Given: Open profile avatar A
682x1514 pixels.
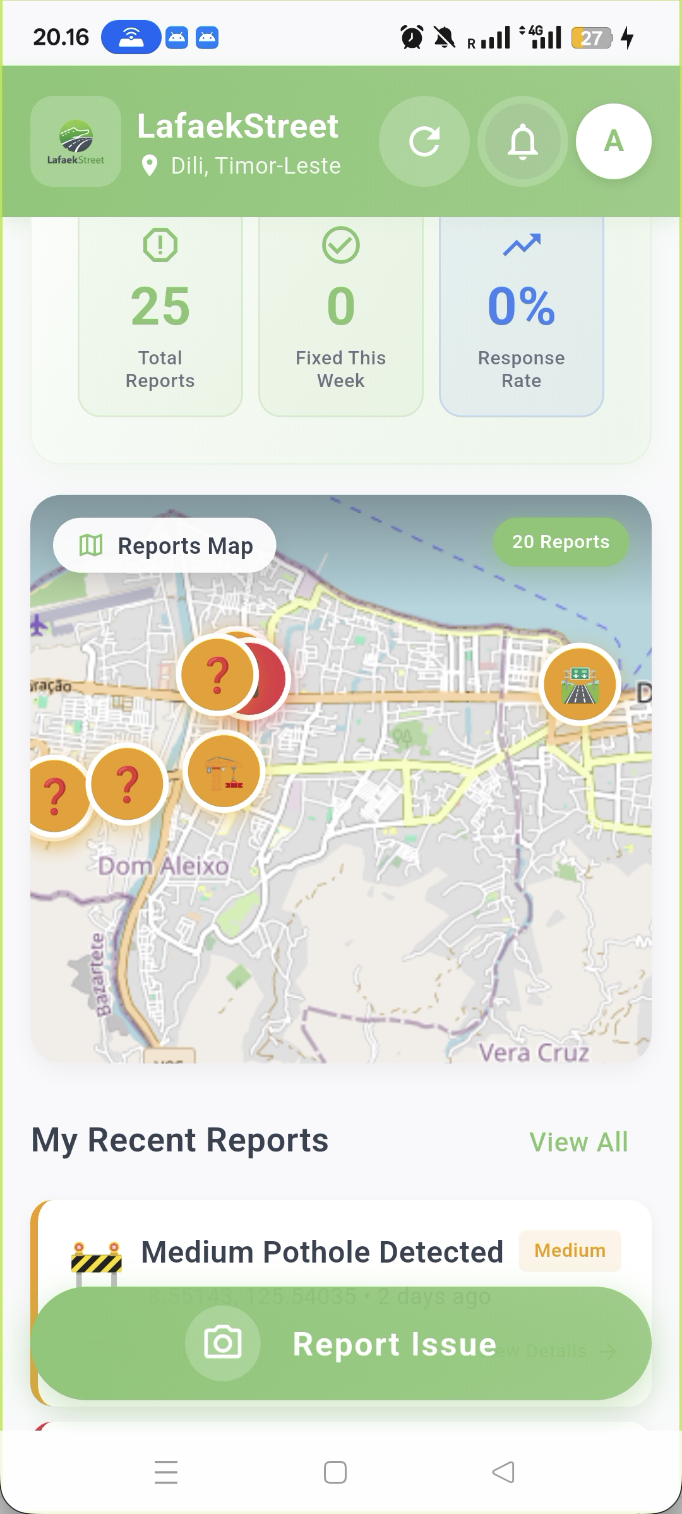Looking at the screenshot, I should click(613, 142).
